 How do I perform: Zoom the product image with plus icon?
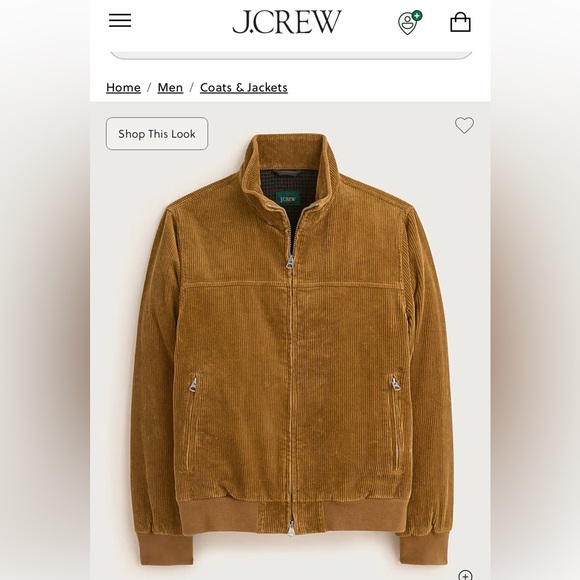tap(465, 574)
